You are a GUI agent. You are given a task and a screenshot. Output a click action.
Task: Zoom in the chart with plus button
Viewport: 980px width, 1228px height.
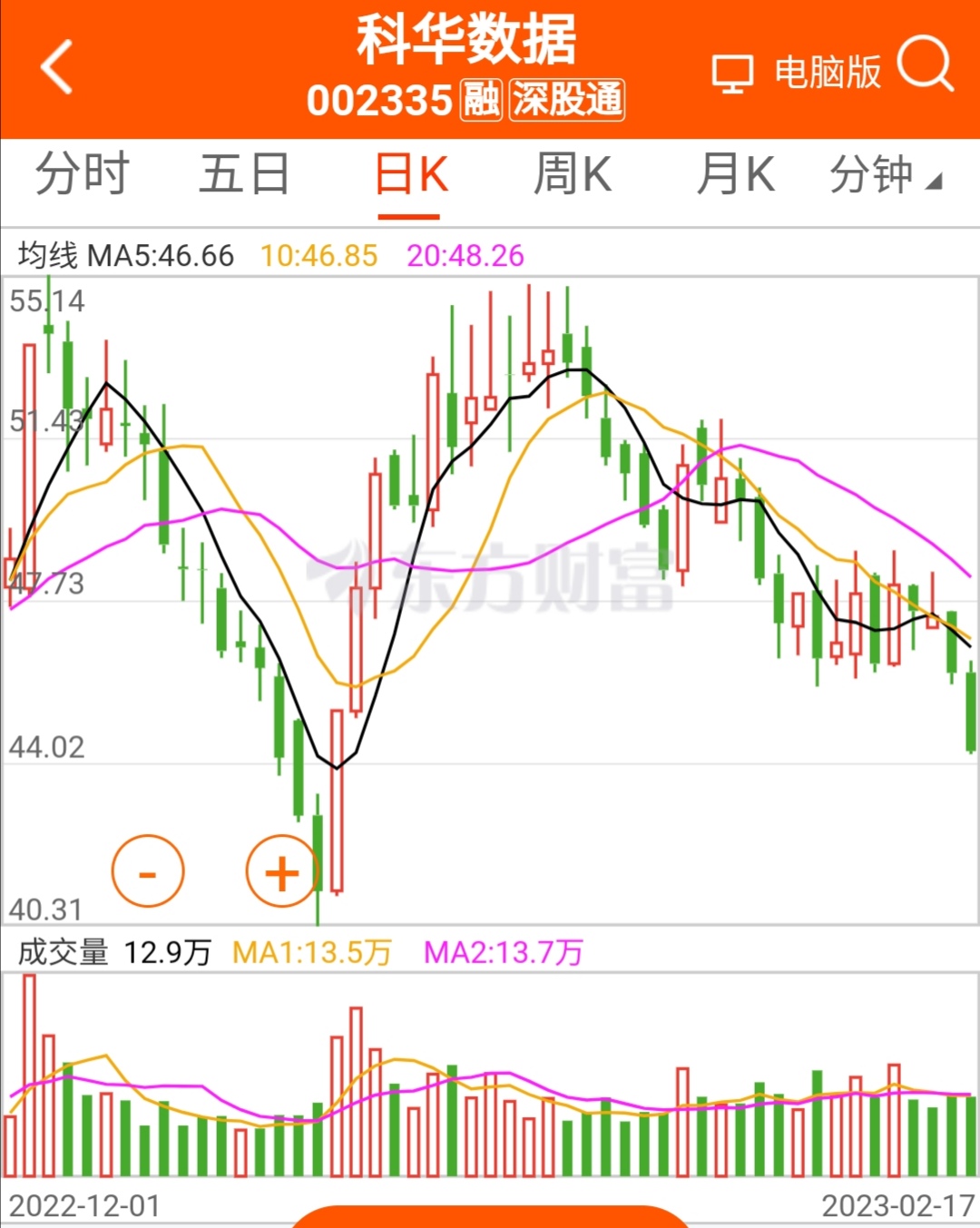(x=281, y=871)
